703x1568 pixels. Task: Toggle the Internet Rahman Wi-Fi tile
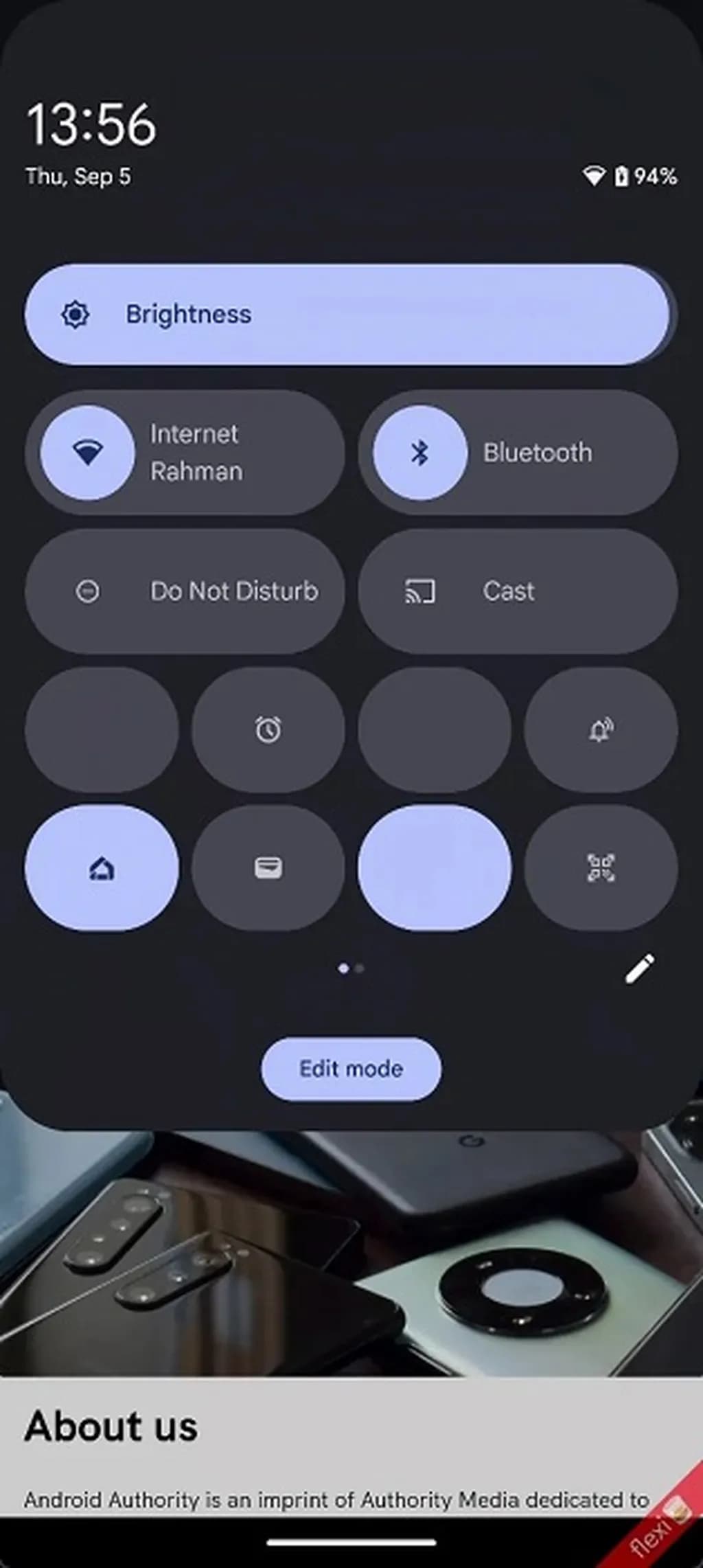[x=88, y=452]
